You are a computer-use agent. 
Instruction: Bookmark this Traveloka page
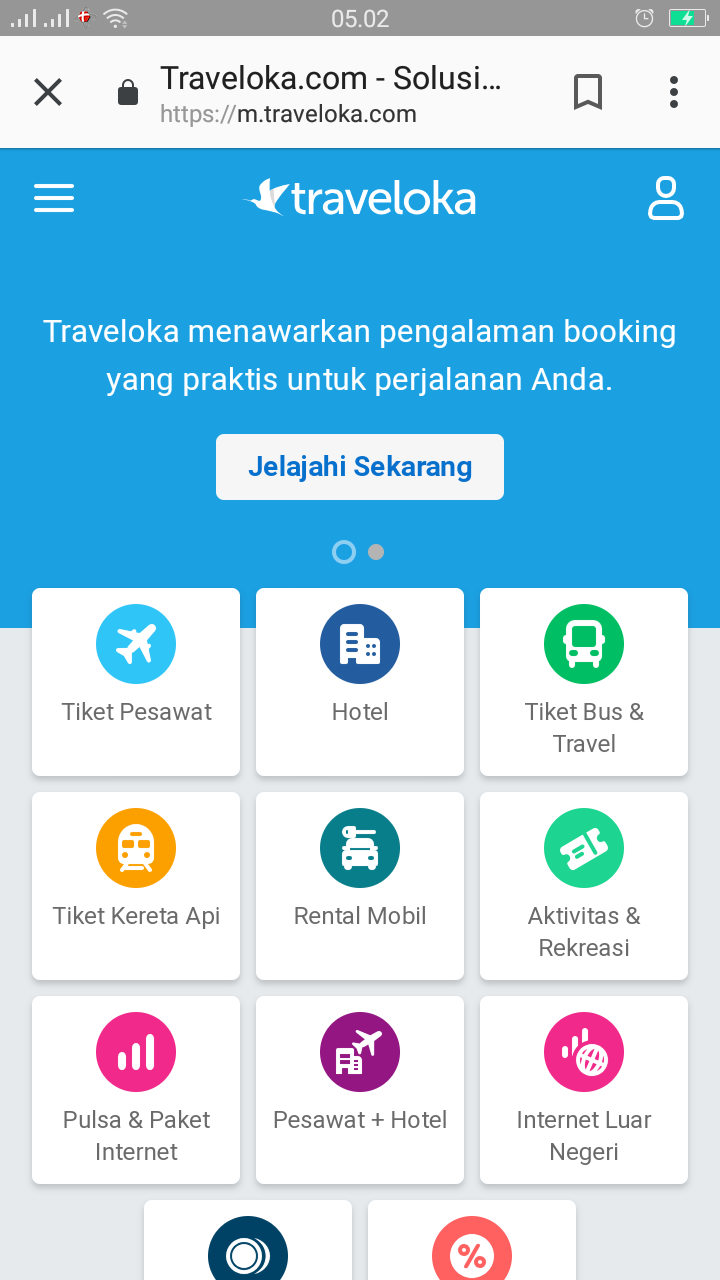pyautogui.click(x=588, y=93)
